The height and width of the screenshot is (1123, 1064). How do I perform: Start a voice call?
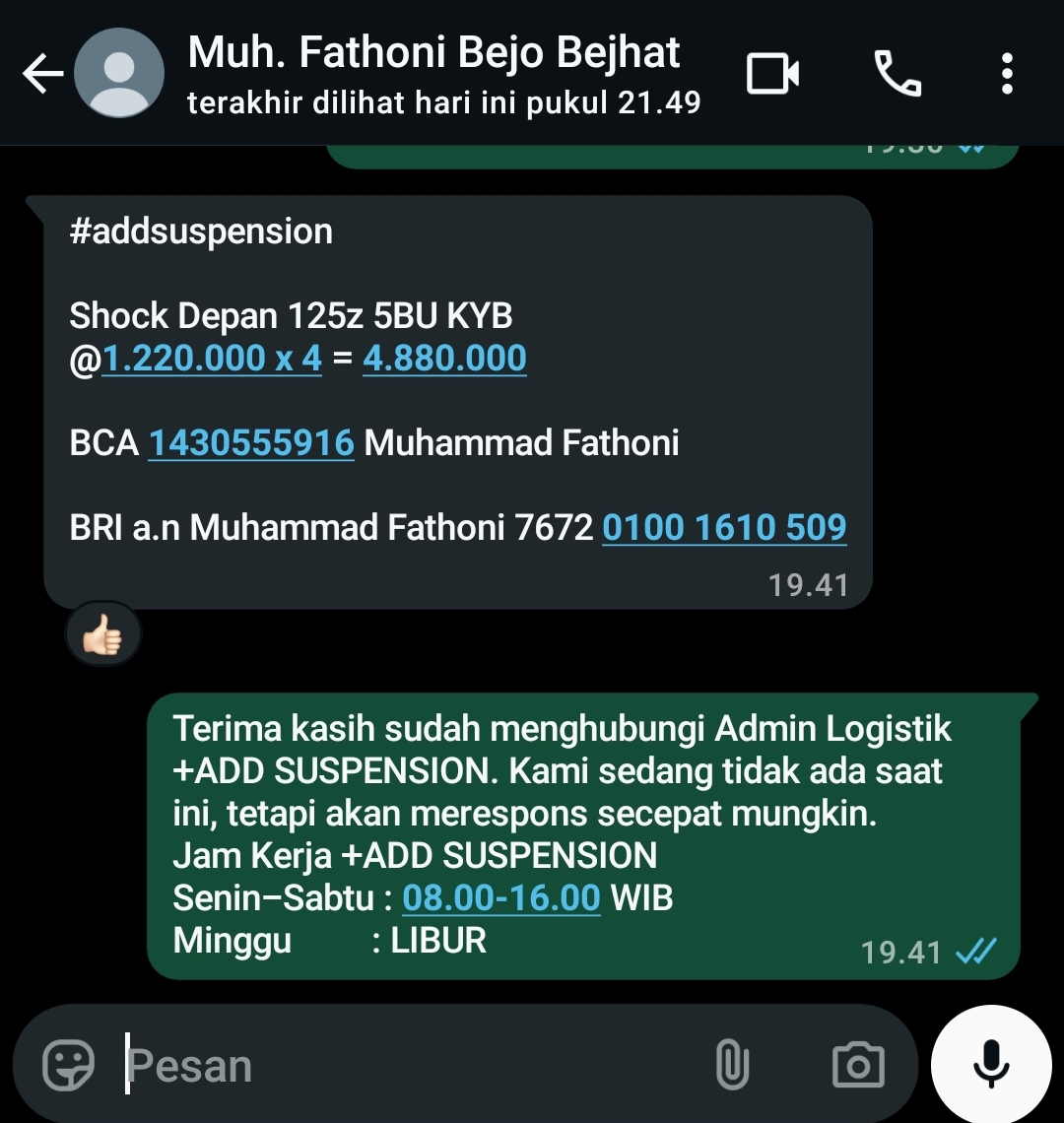[898, 74]
